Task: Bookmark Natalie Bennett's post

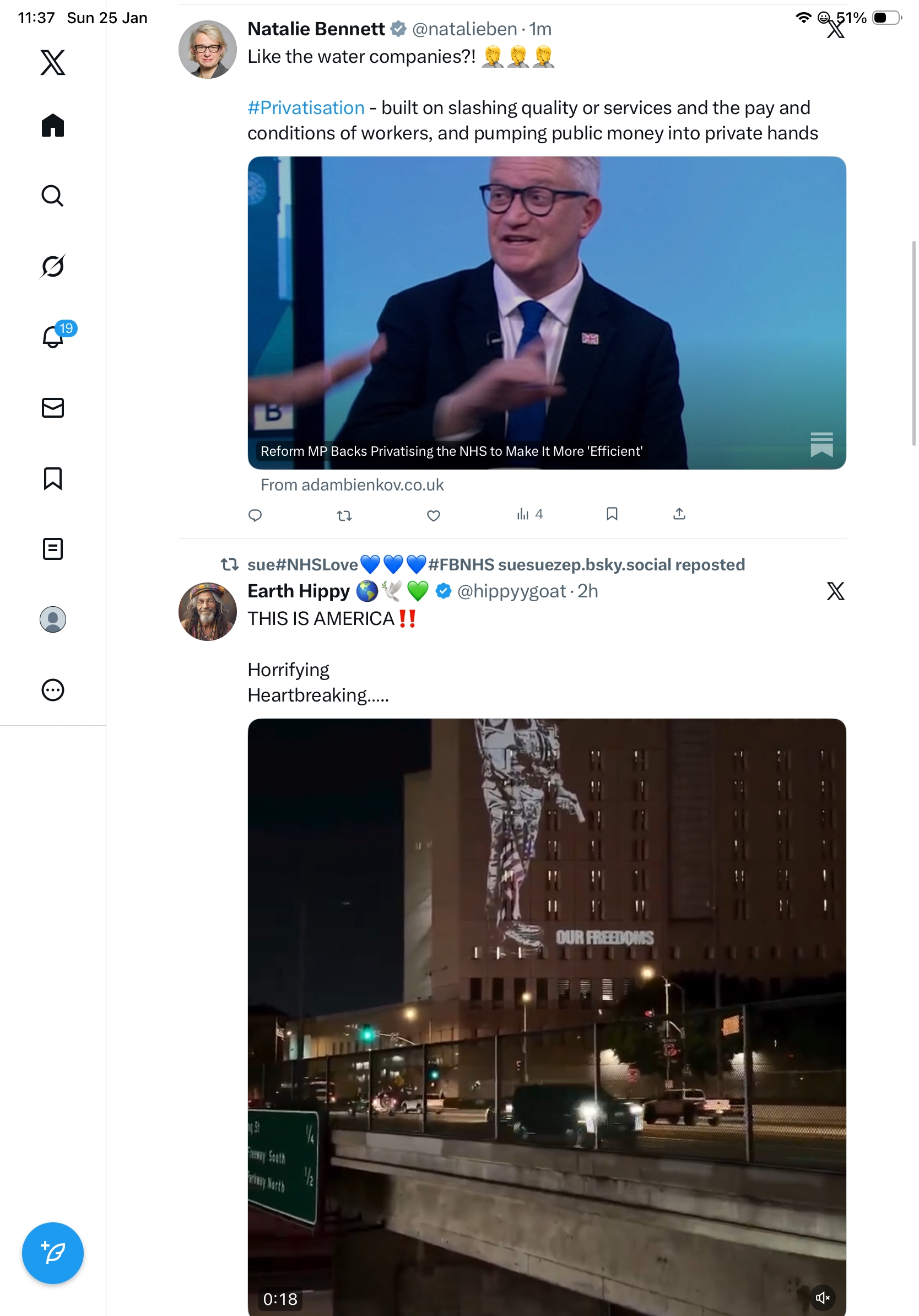Action: [x=612, y=514]
